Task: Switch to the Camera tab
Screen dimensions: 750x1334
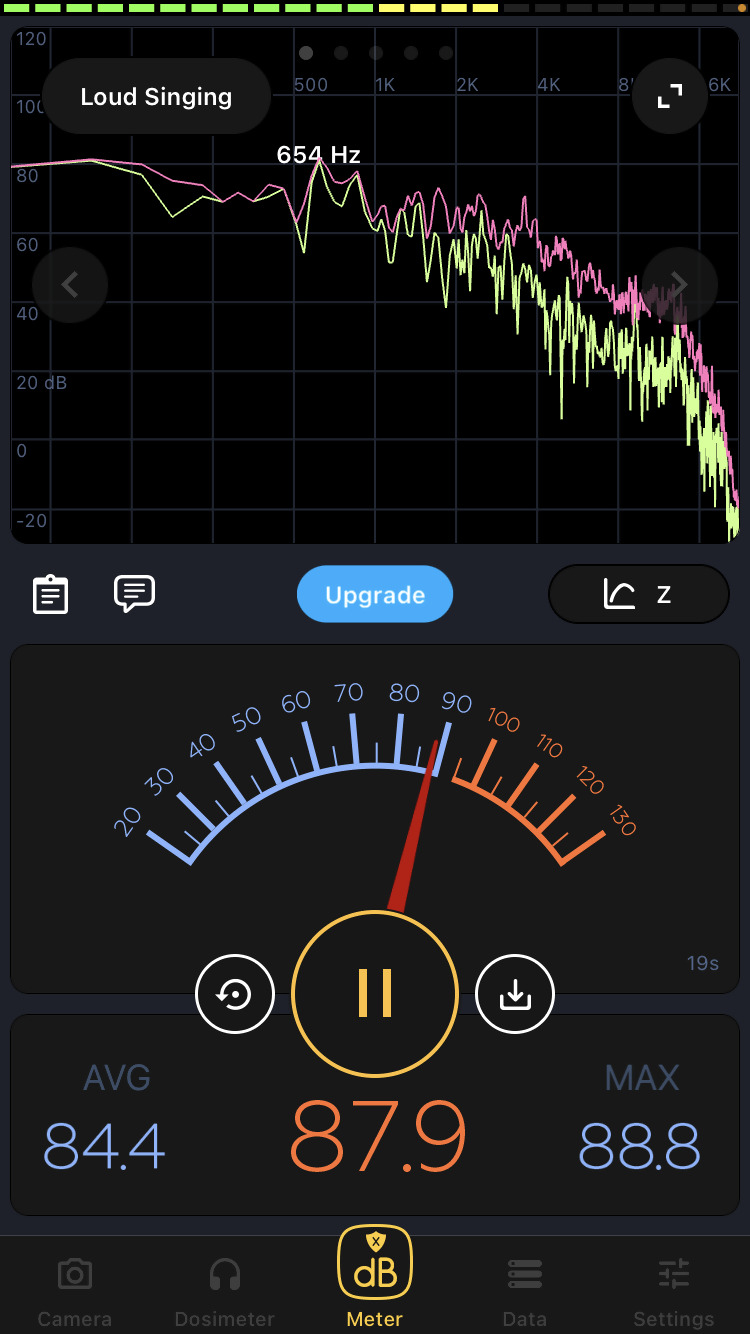Action: tap(75, 1290)
